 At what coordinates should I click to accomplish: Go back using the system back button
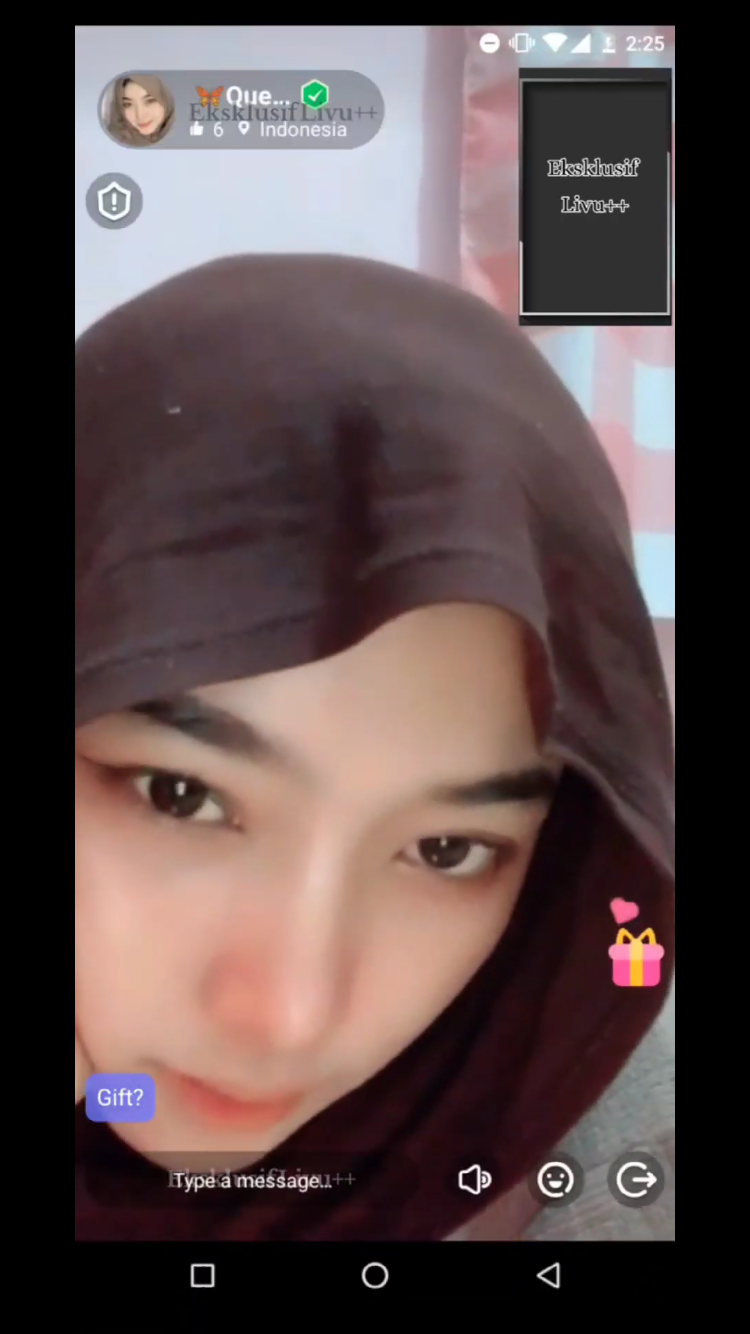548,1275
